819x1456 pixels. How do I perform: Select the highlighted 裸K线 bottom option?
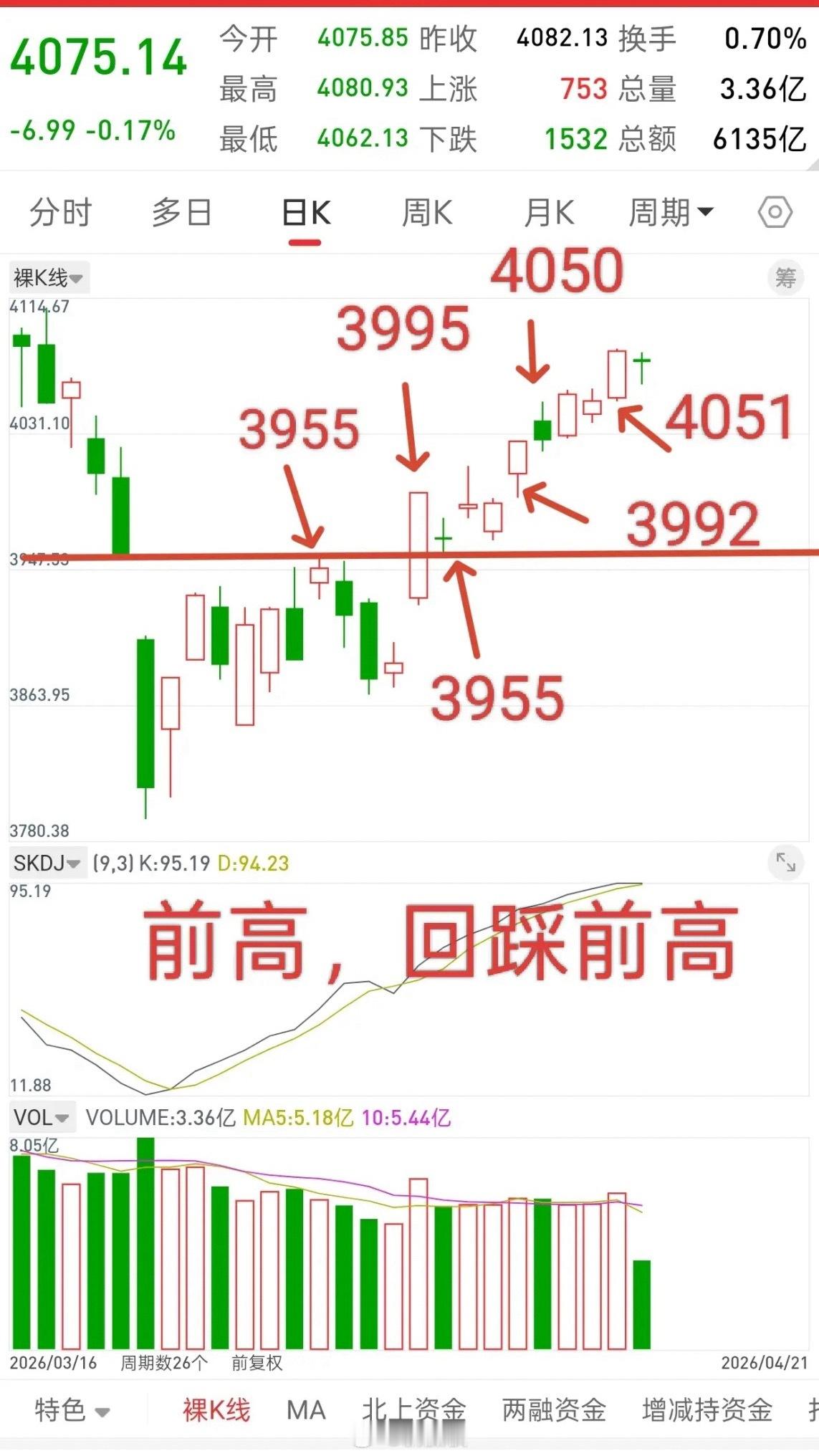(214, 1409)
